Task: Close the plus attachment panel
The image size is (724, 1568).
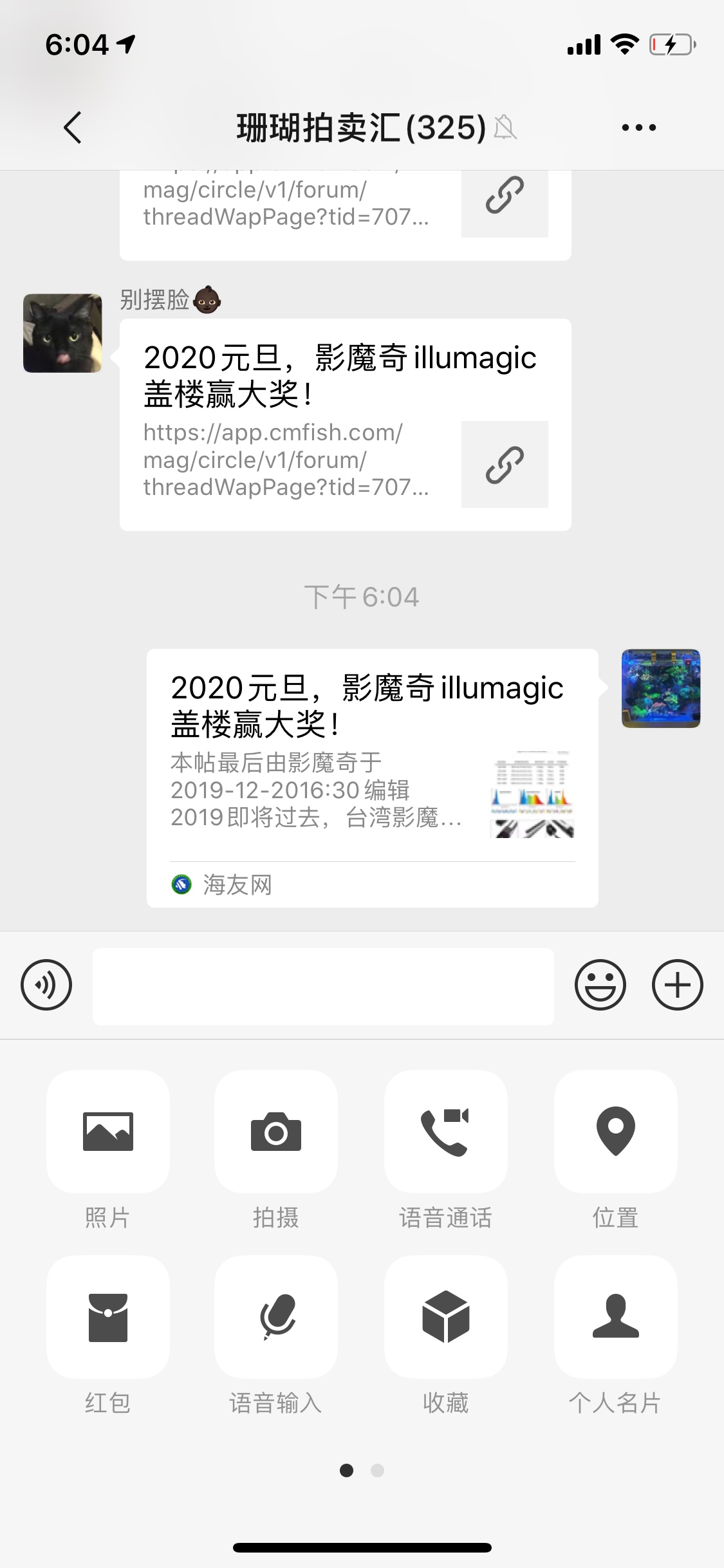Action: (677, 985)
